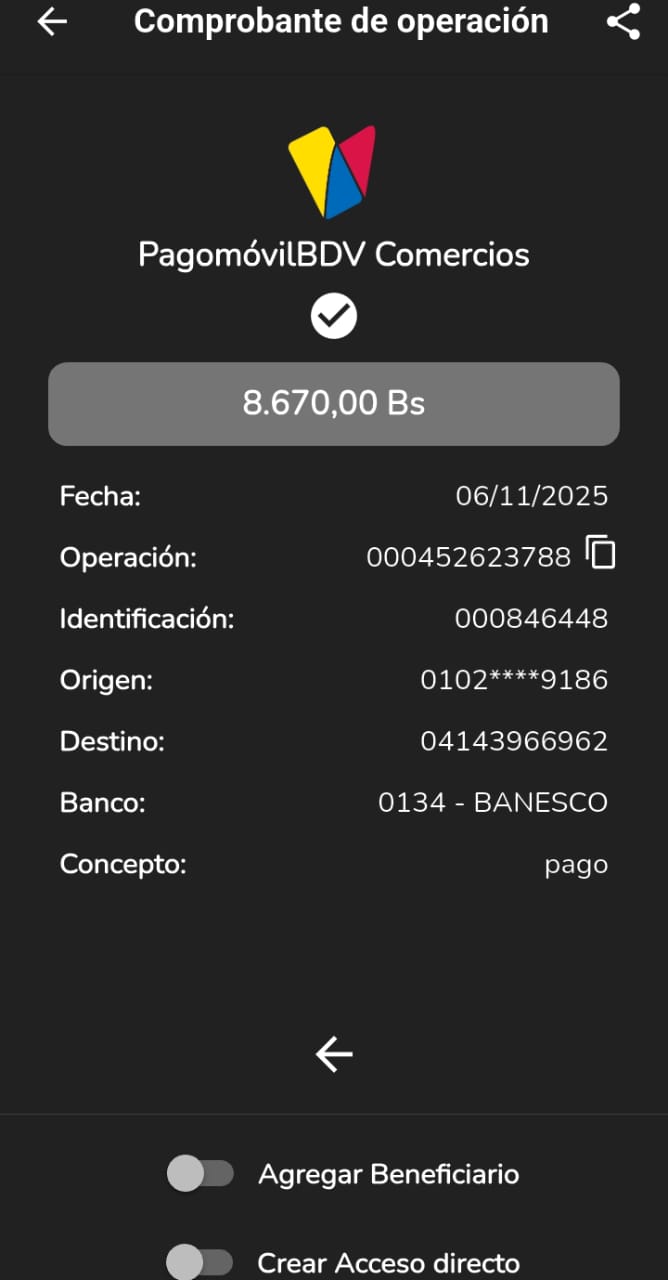
Task: Share the operation receipt
Action: [623, 22]
